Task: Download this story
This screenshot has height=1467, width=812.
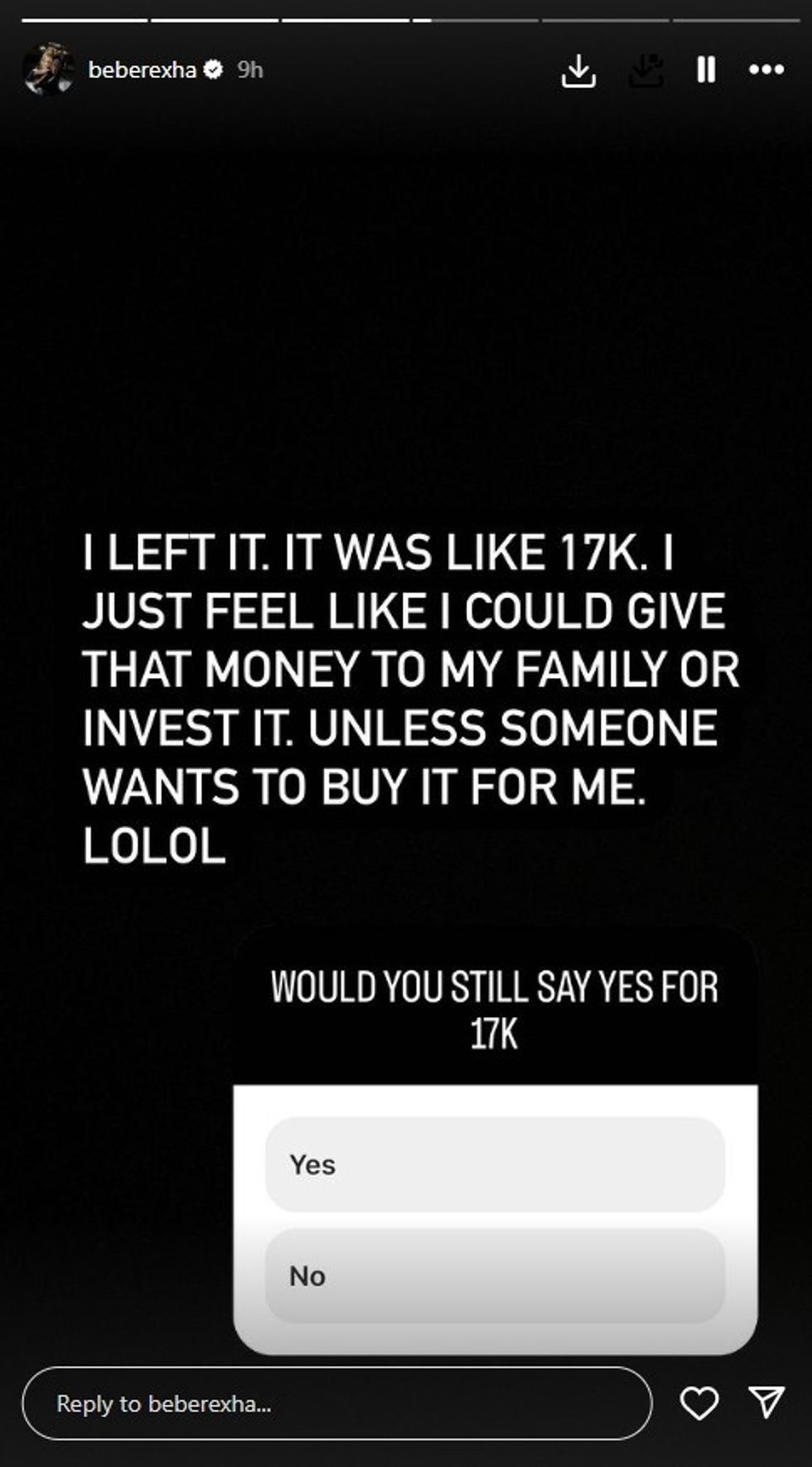Action: click(578, 70)
